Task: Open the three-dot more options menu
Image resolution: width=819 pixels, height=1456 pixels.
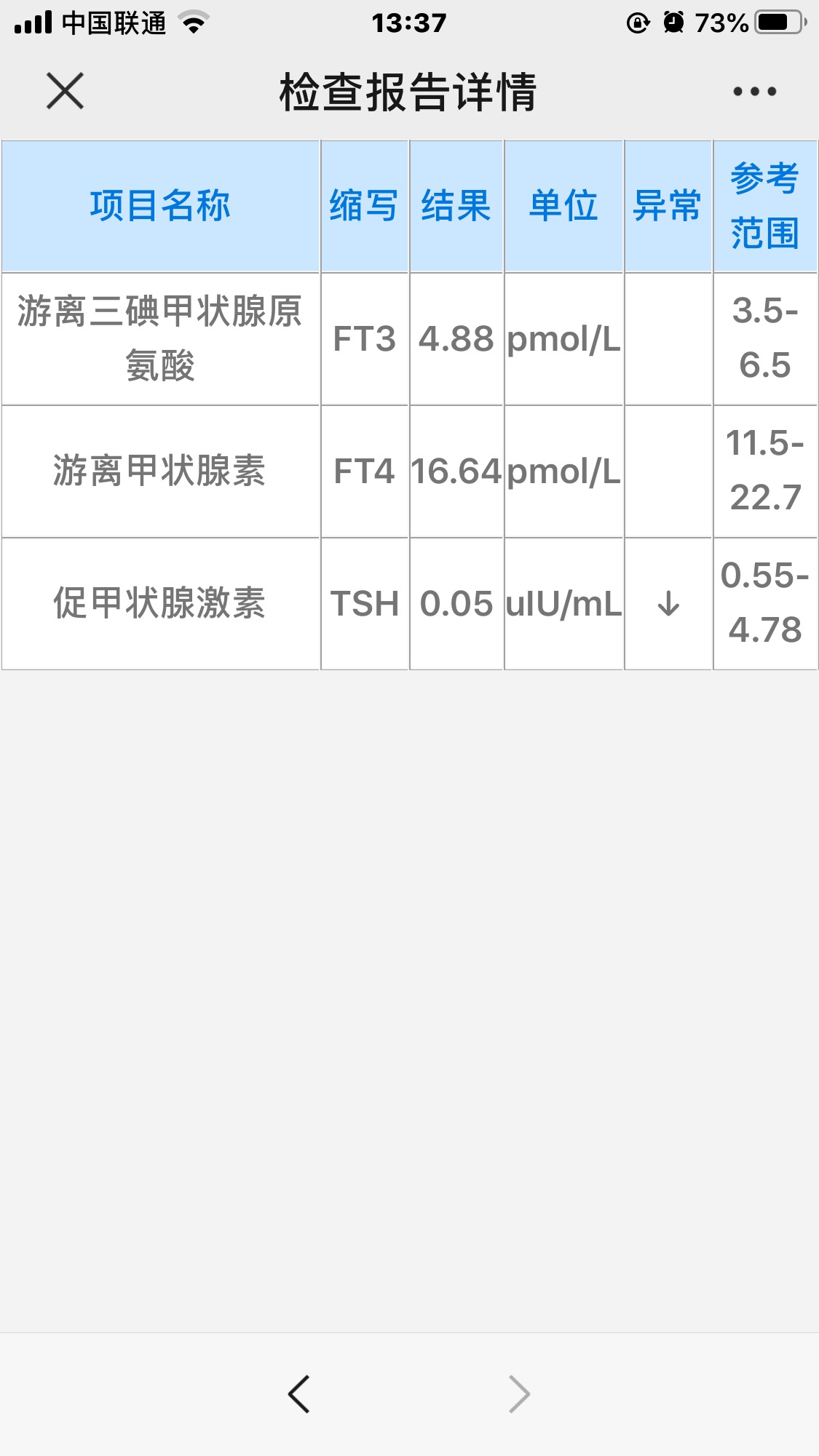Action: tap(754, 92)
